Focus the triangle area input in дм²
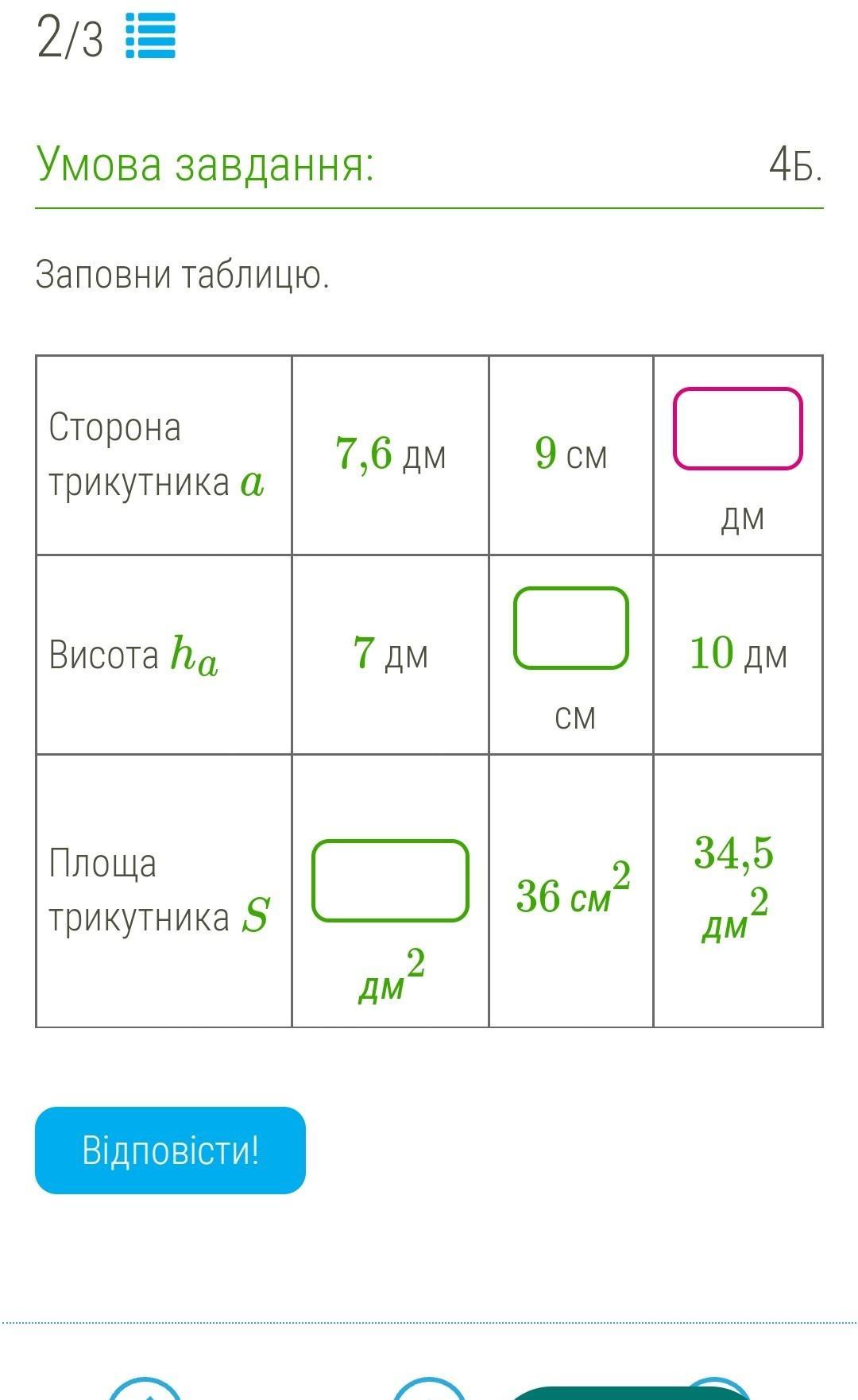This screenshot has height=1400, width=858. (x=390, y=880)
